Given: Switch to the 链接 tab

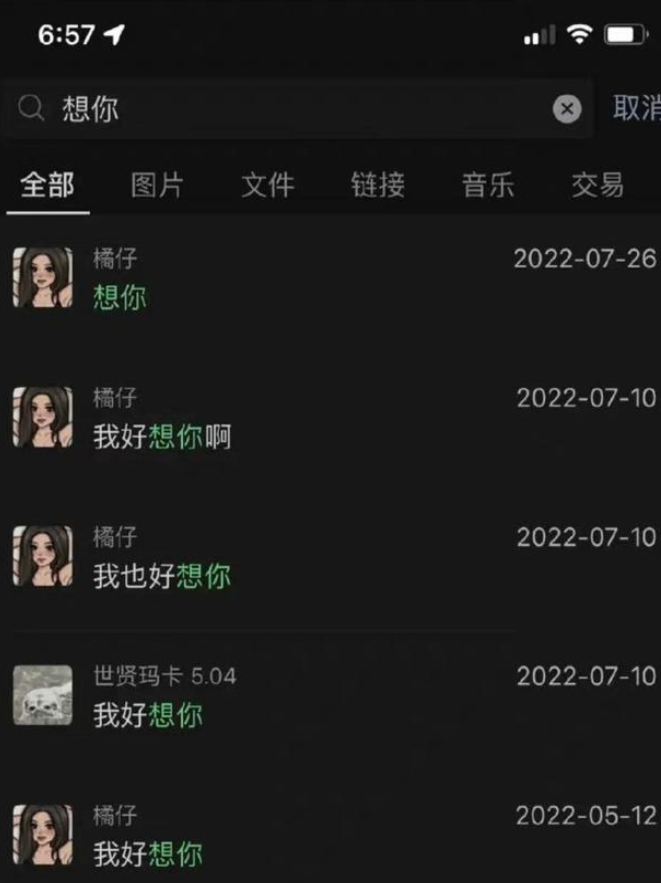Looking at the screenshot, I should point(377,185).
